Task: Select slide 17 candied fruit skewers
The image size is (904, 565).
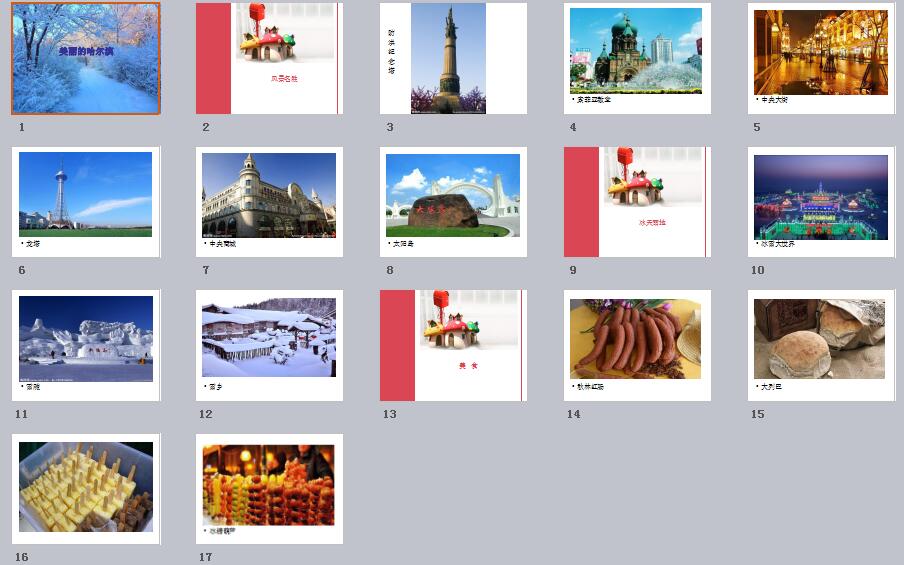Action: coord(269,489)
